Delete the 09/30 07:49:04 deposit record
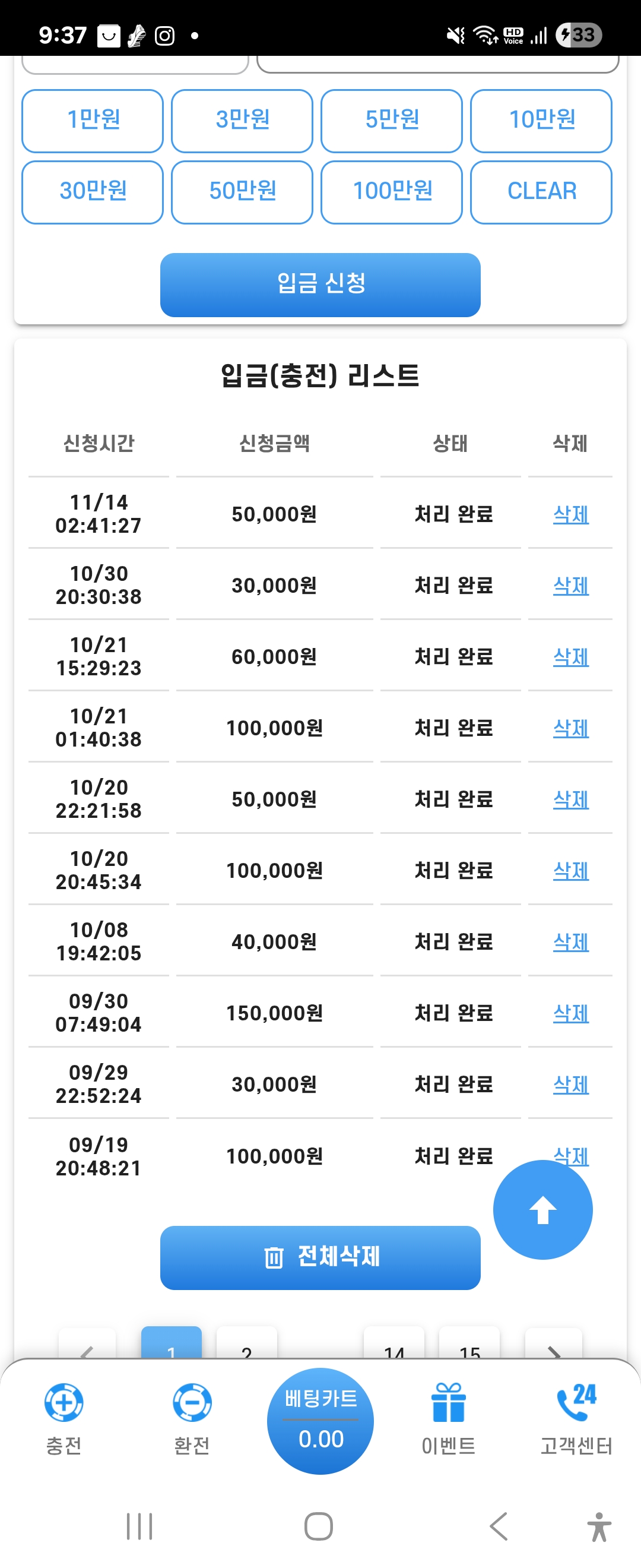The image size is (641, 1568). pos(570,1013)
